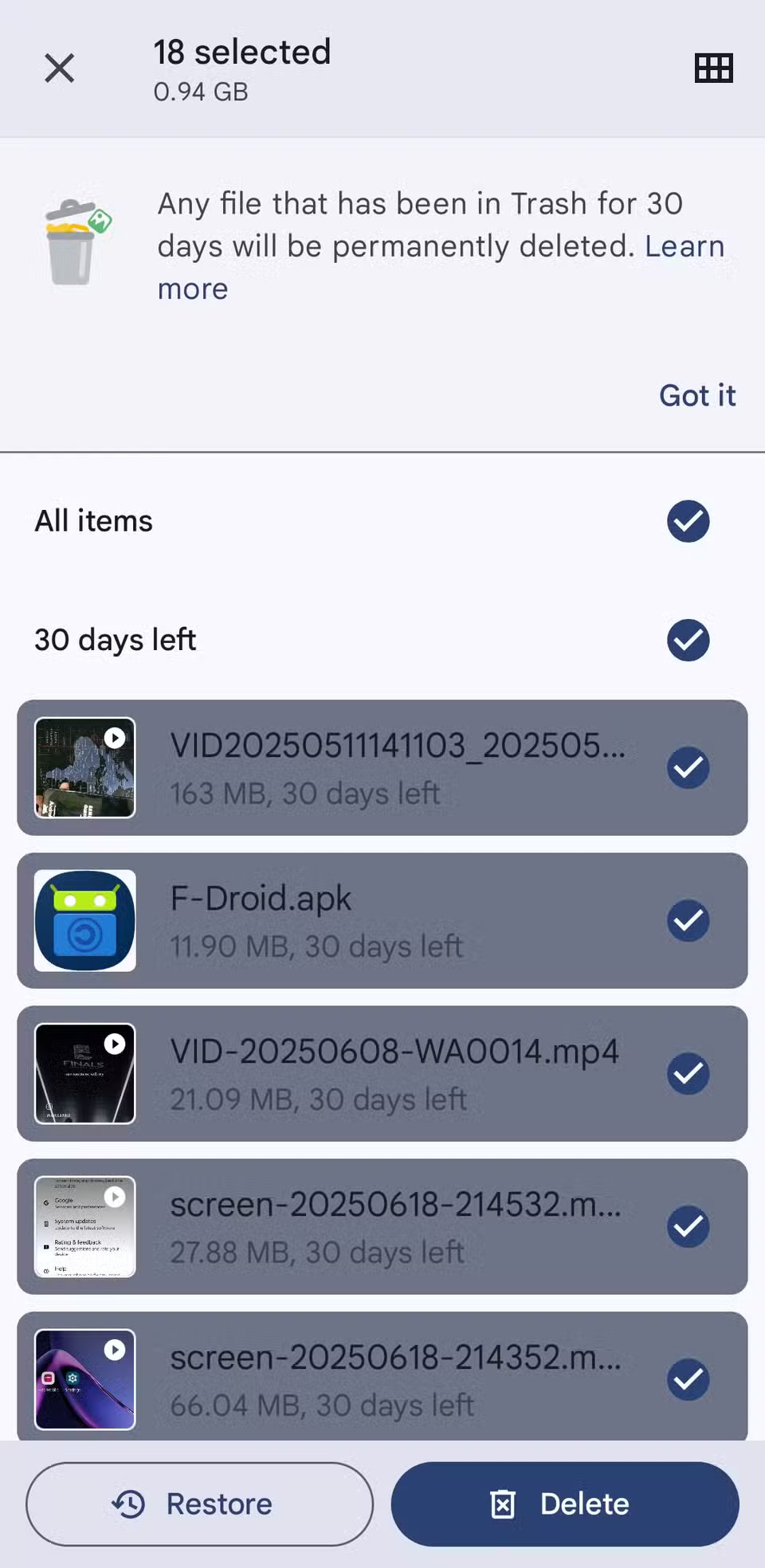Viewport: 765px width, 1568px height.
Task: Click the Delete trash icon
Action: tap(502, 1503)
